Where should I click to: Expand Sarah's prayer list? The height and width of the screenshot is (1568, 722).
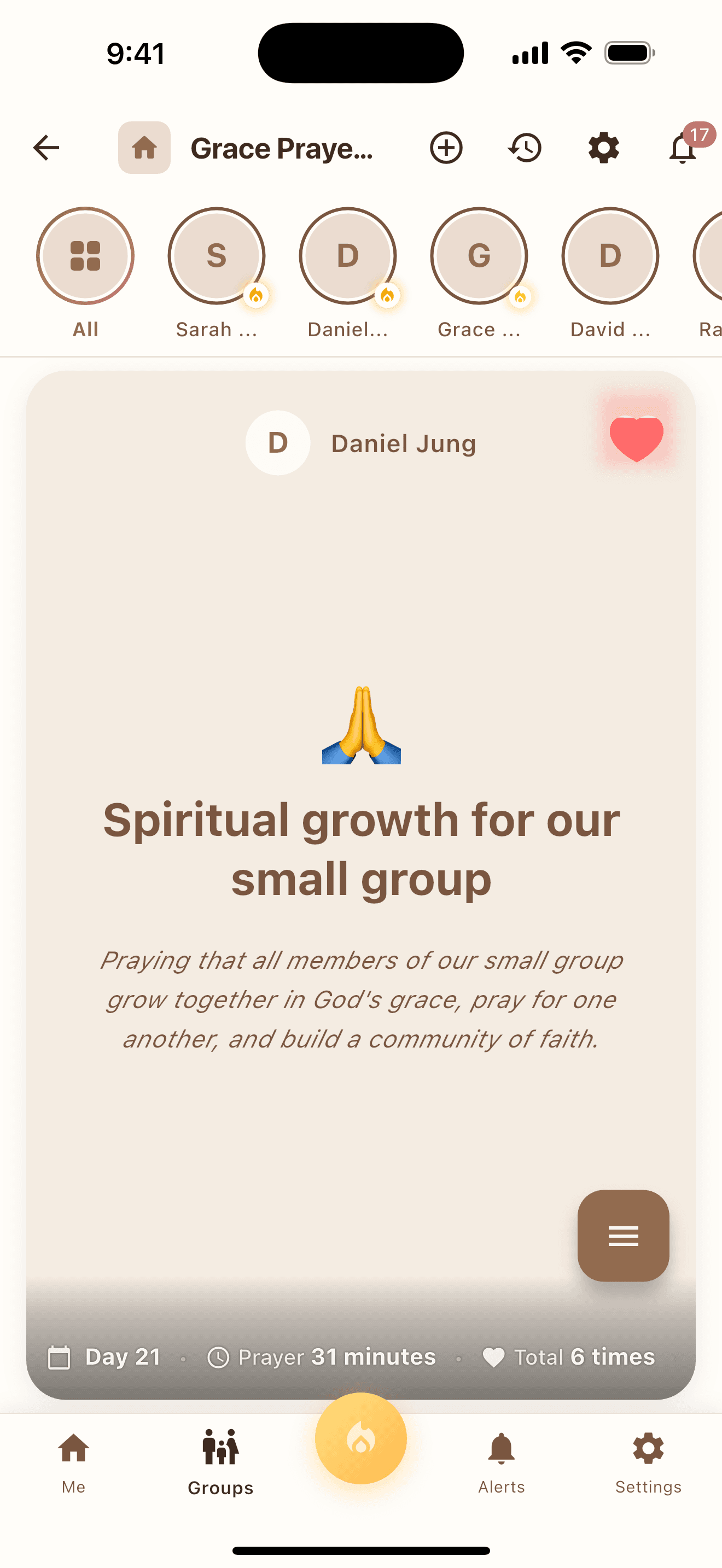click(x=216, y=256)
